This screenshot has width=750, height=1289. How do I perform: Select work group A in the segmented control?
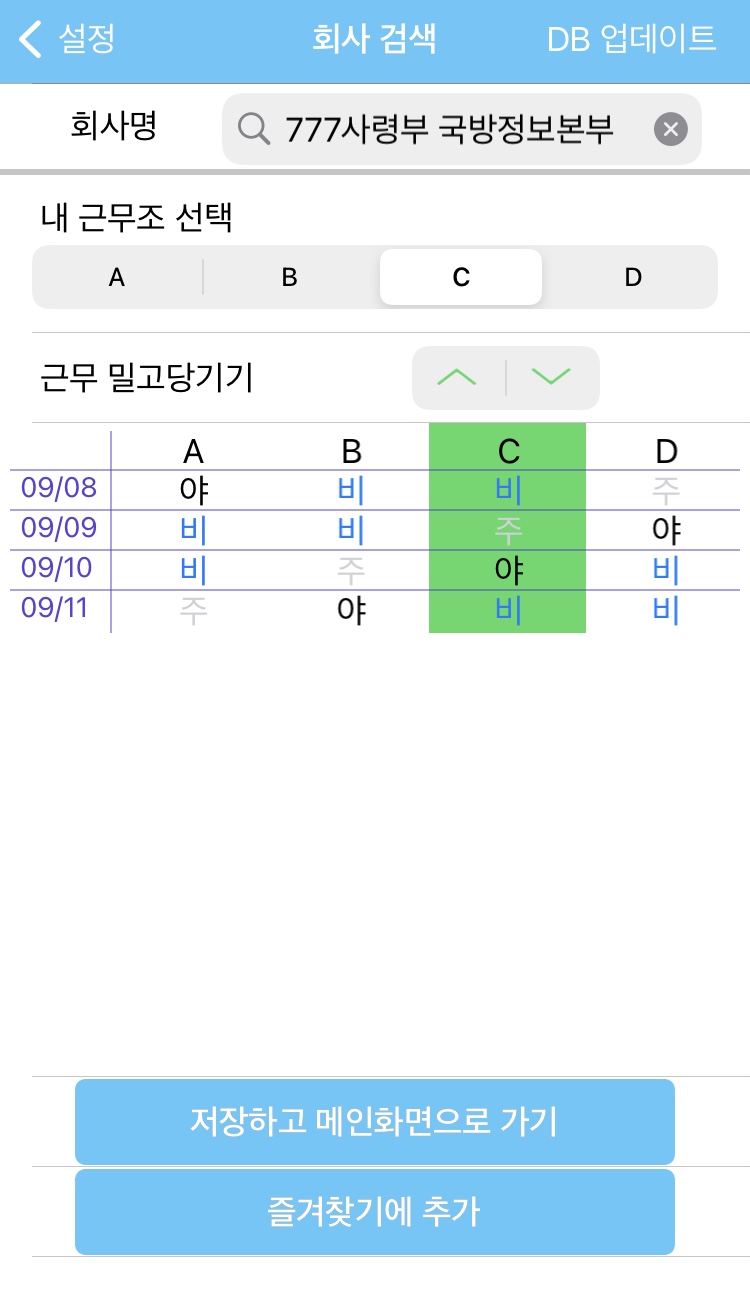(117, 277)
